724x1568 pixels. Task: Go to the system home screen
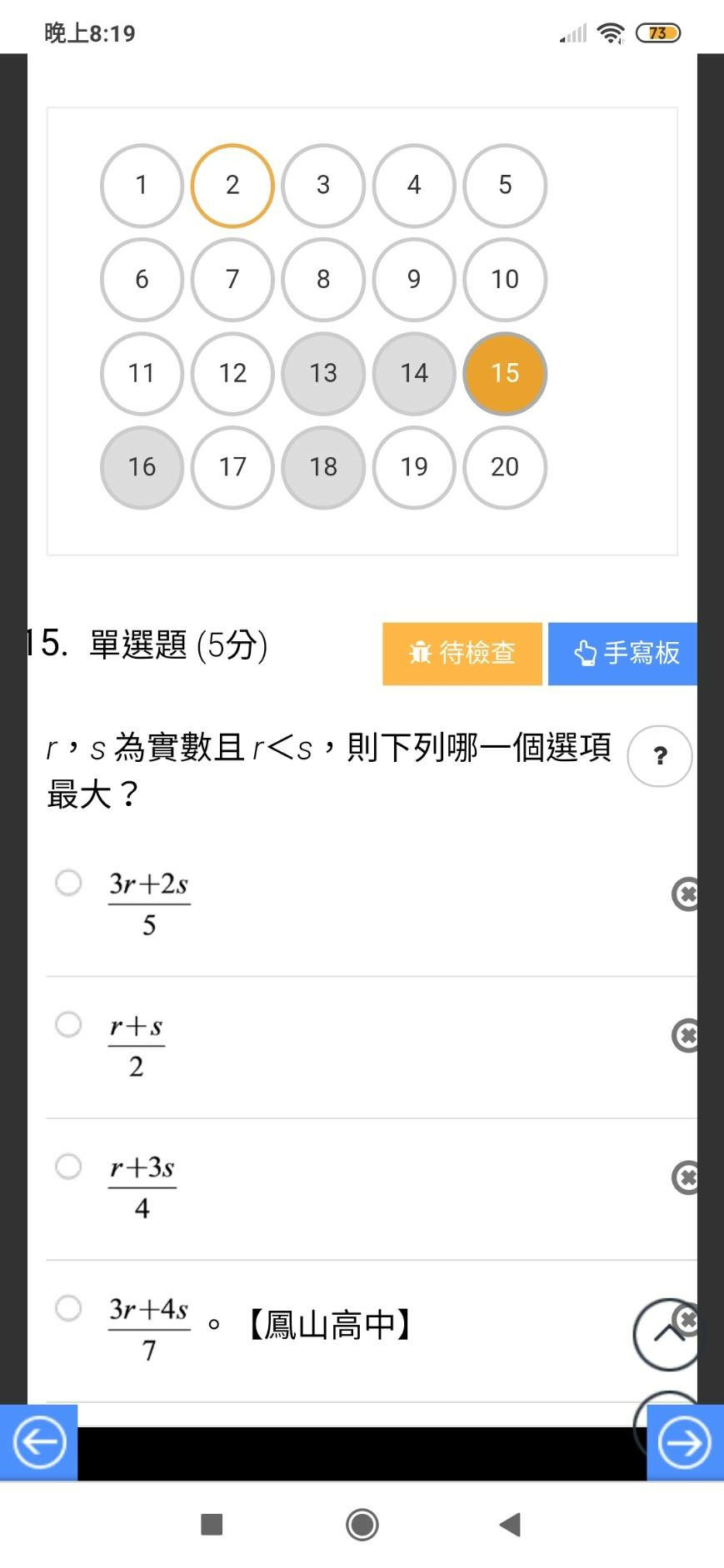click(362, 1525)
